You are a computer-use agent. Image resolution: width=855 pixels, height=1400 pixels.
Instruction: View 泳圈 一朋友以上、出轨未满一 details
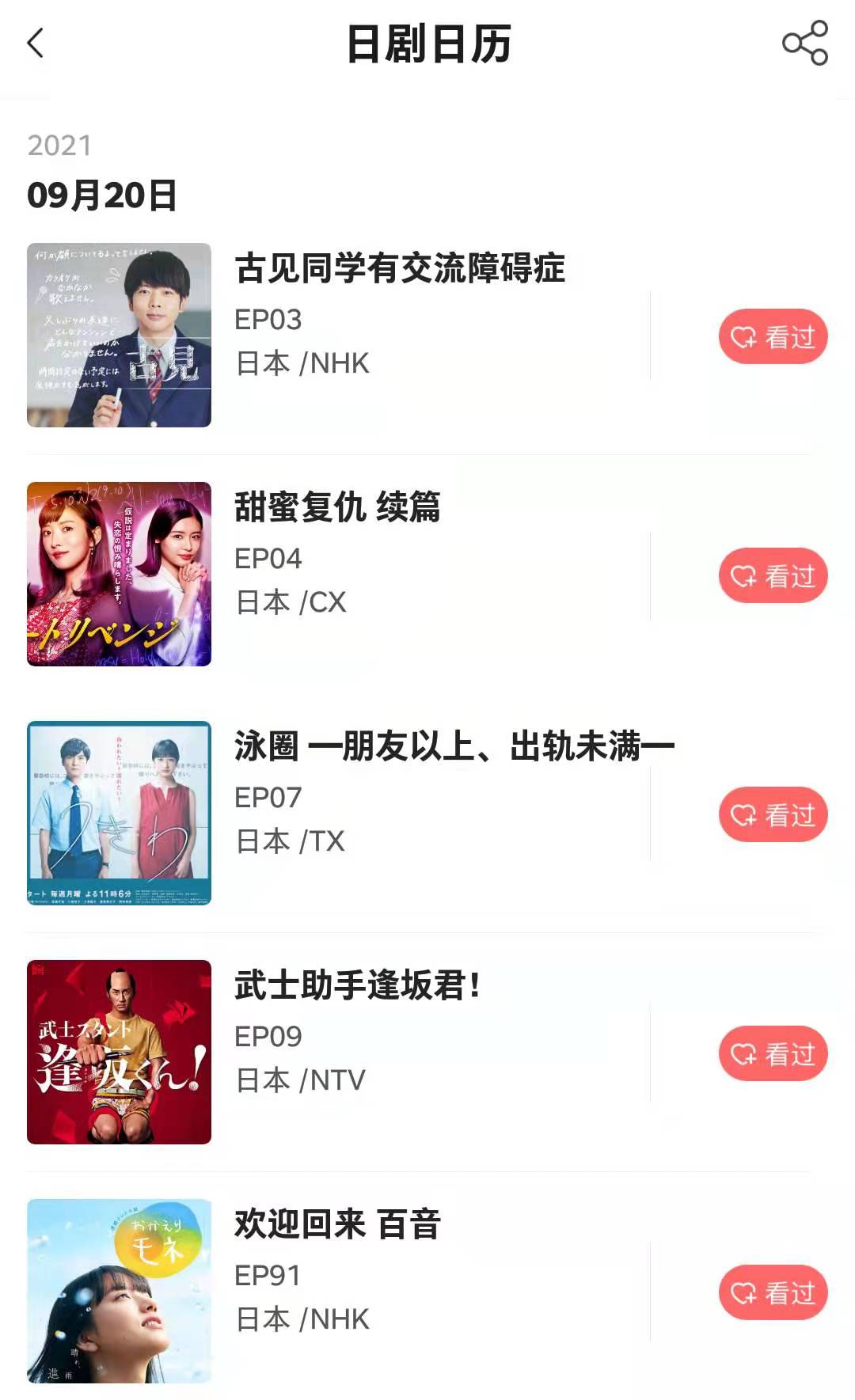point(453,747)
